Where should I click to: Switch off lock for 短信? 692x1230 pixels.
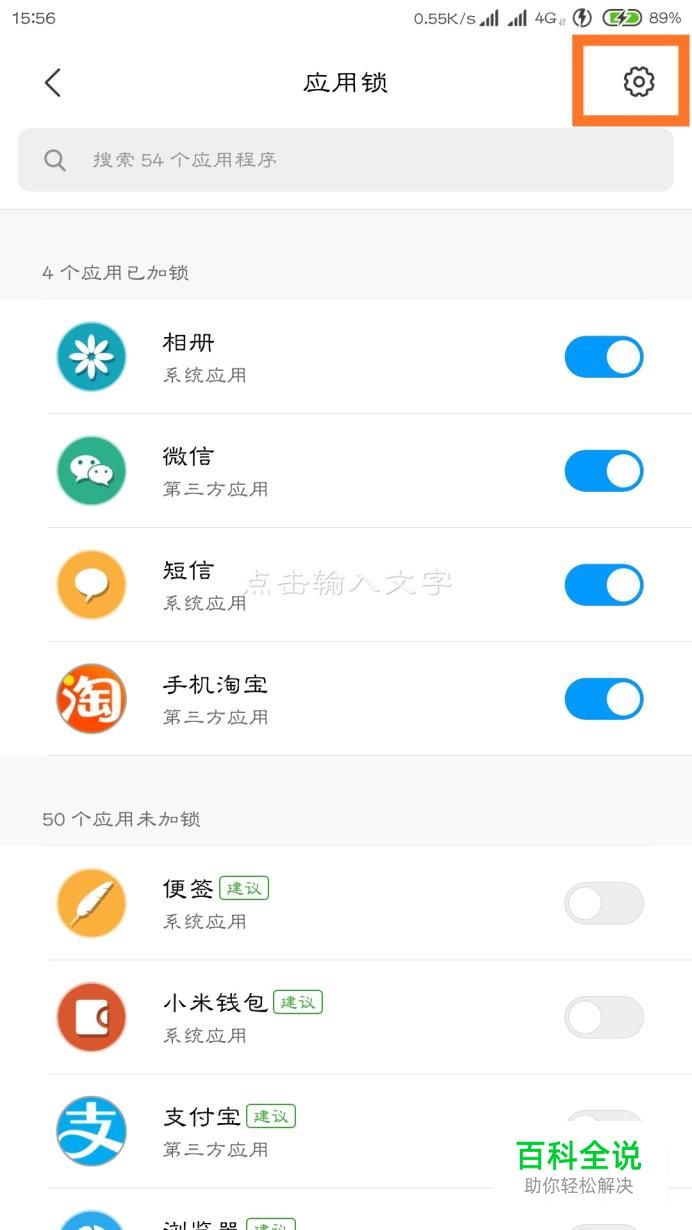[604, 585]
